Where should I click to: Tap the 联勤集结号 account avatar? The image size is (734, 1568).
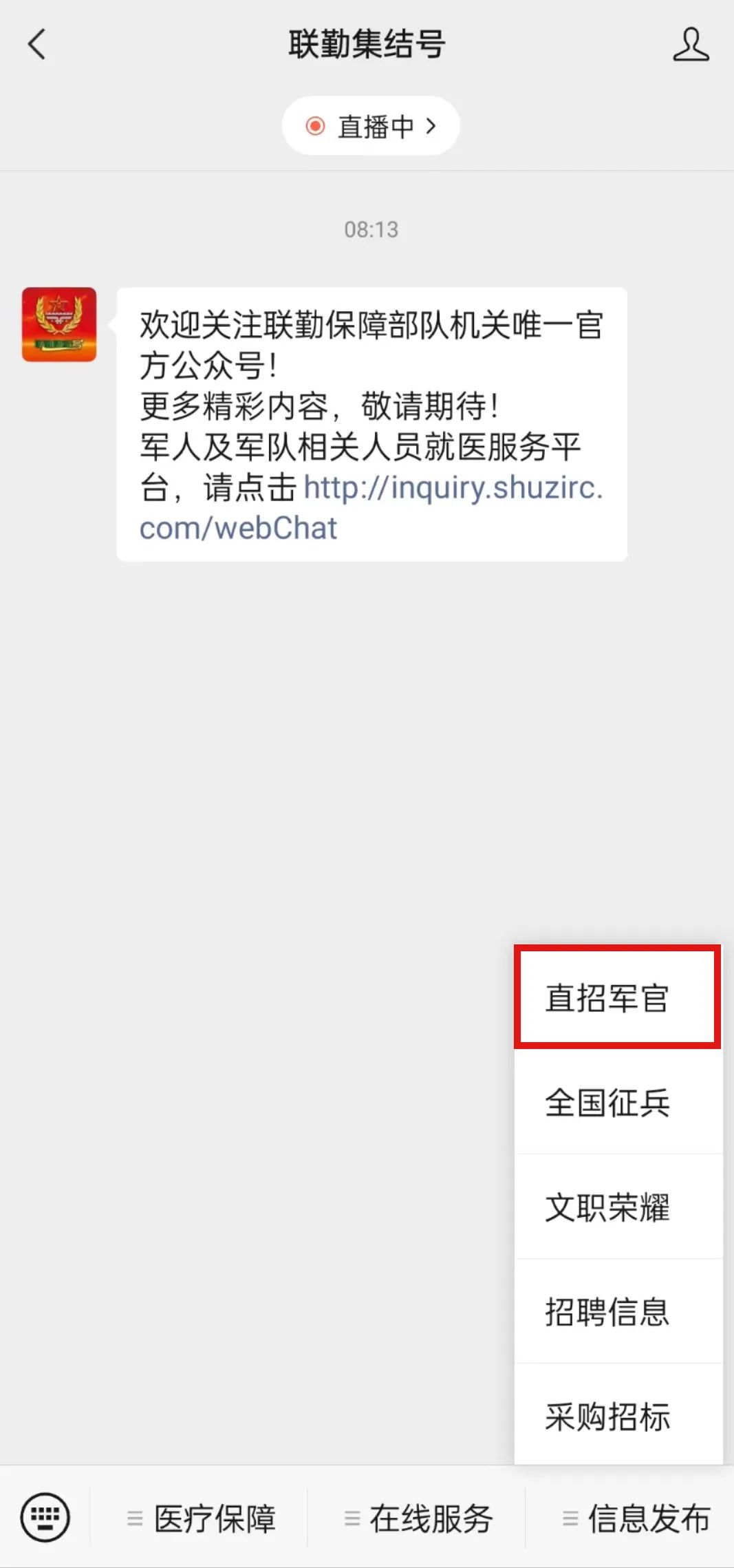pyautogui.click(x=59, y=324)
